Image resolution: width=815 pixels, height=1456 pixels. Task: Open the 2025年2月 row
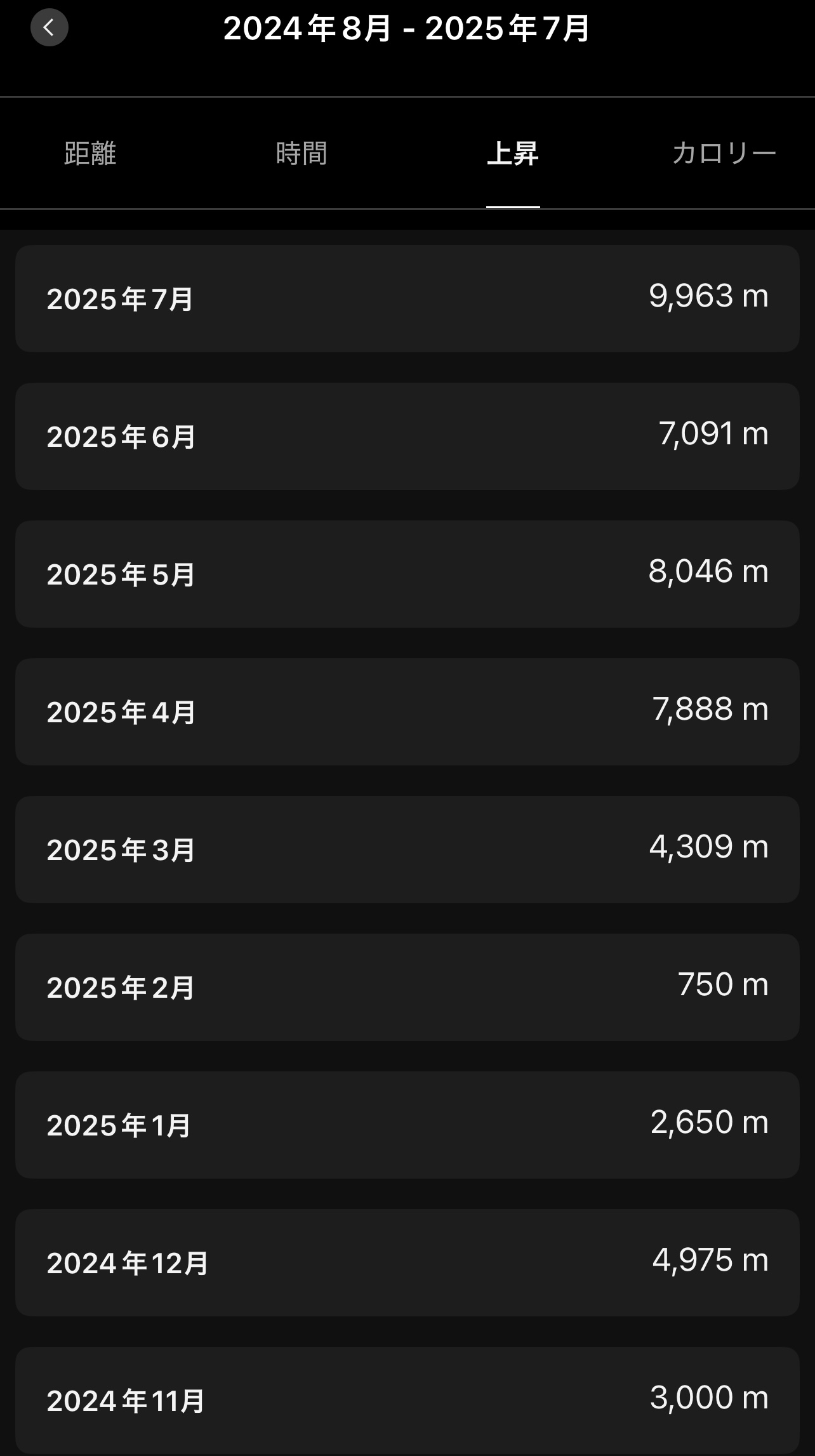point(407,987)
